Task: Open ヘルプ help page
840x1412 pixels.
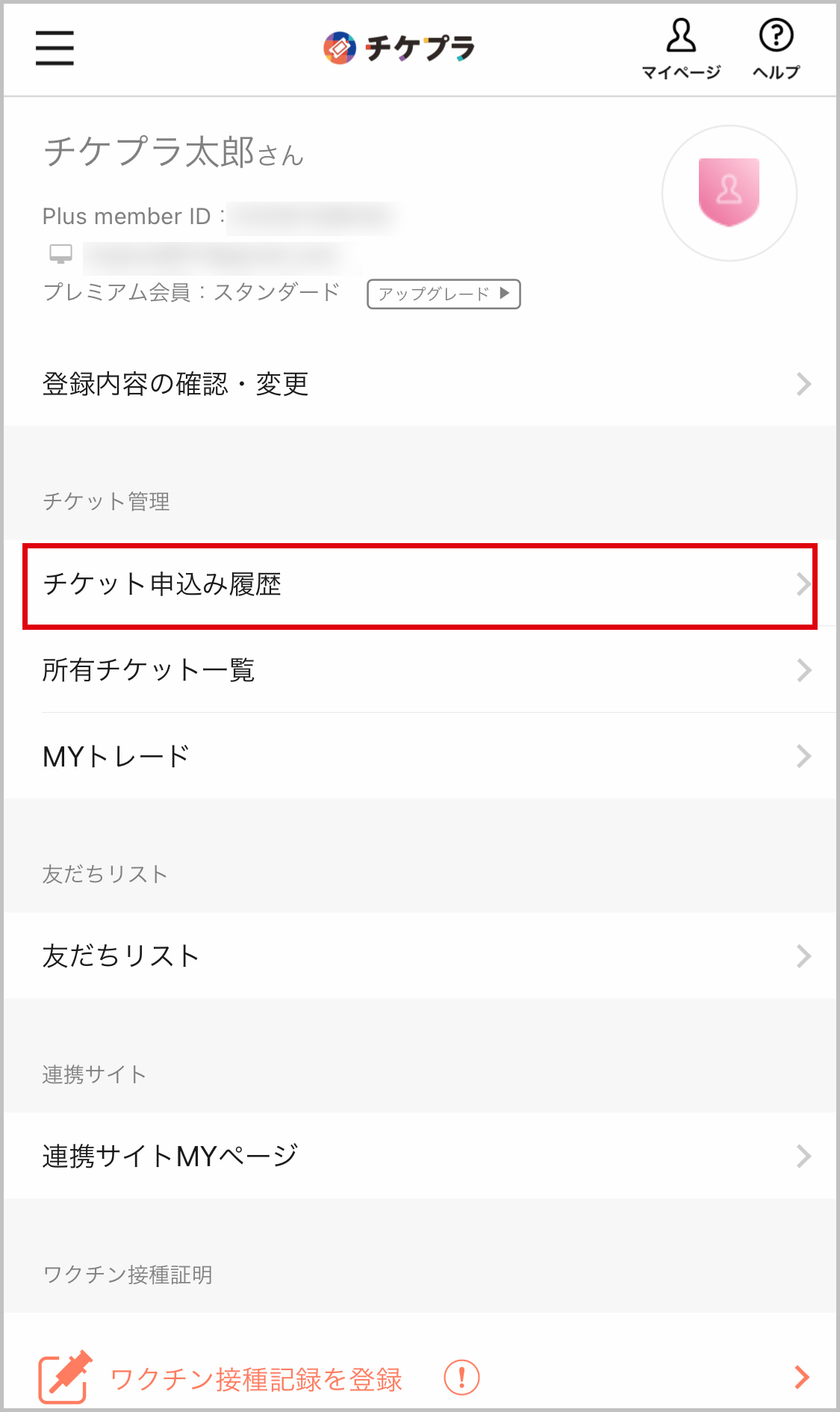Action: point(776,49)
